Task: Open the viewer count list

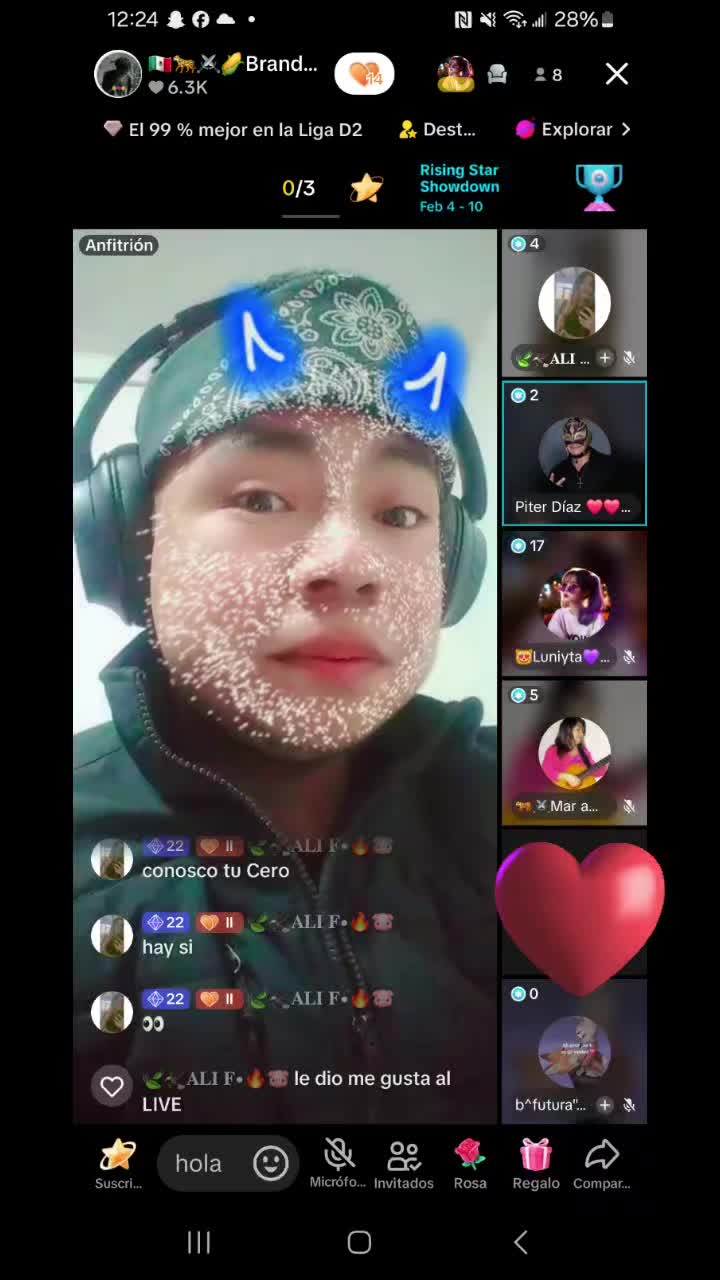Action: (x=548, y=75)
